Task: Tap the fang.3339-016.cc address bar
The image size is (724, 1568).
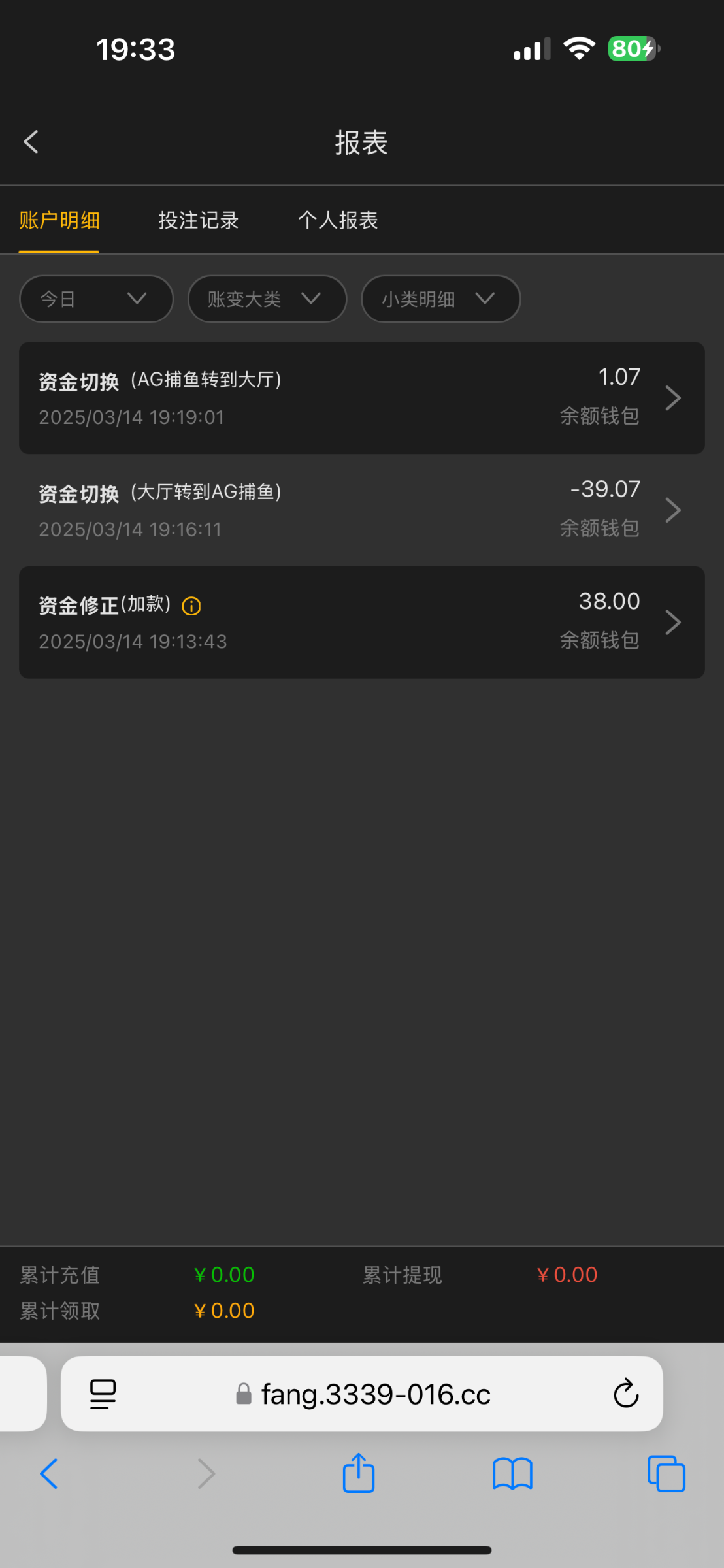Action: pyautogui.click(x=361, y=1394)
